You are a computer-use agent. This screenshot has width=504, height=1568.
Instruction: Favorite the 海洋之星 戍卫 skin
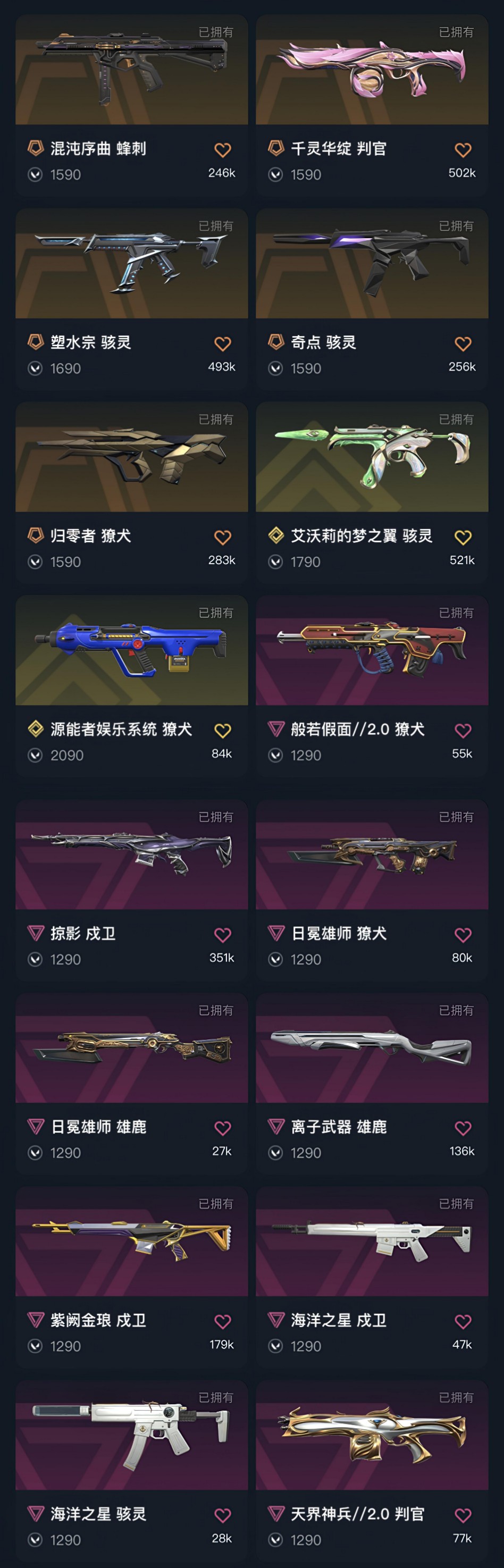click(x=463, y=1321)
